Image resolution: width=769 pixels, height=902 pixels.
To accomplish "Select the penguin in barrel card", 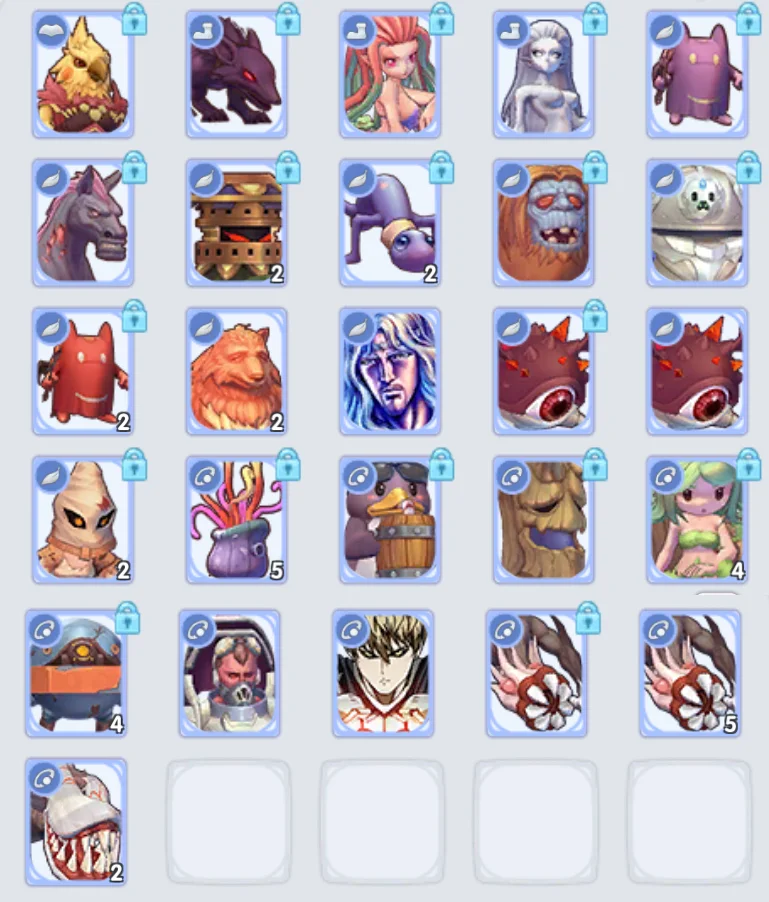I will click(x=389, y=520).
